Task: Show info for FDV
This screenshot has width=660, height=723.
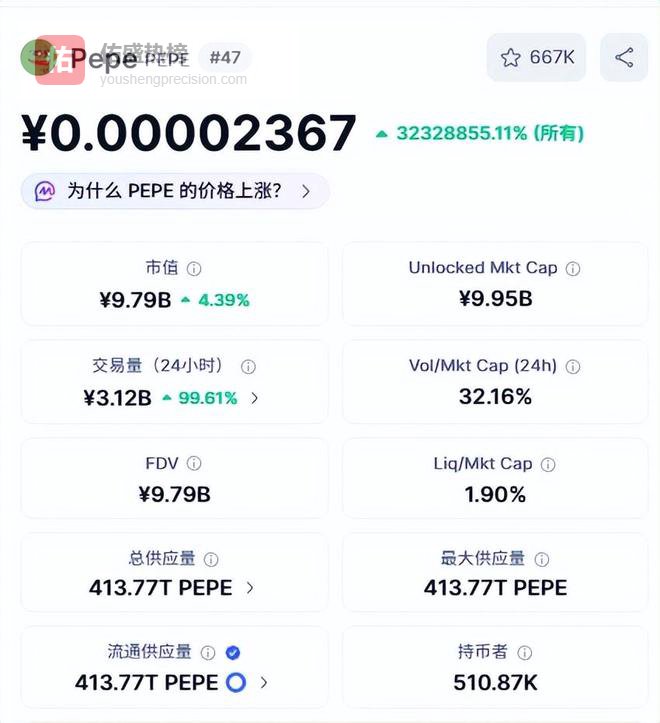Action: [194, 463]
